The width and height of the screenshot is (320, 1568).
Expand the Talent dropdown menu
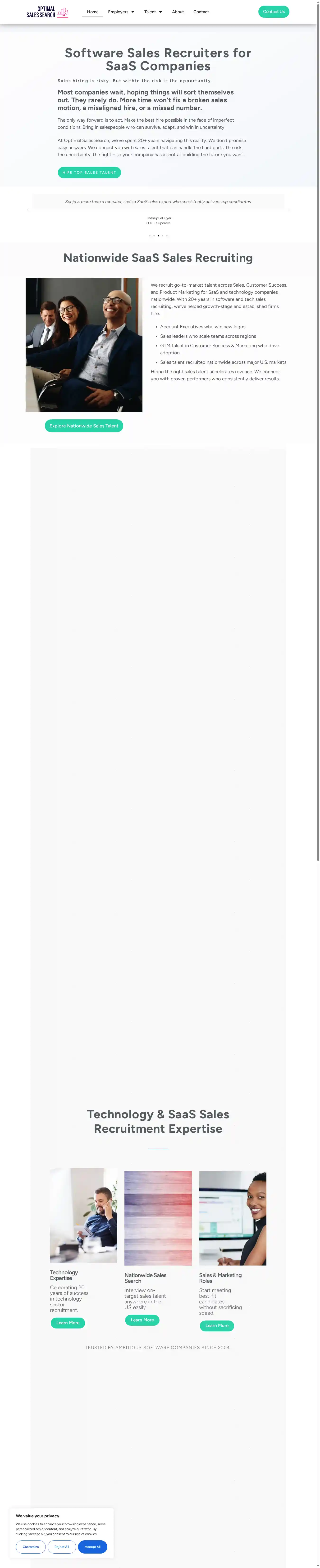[152, 12]
